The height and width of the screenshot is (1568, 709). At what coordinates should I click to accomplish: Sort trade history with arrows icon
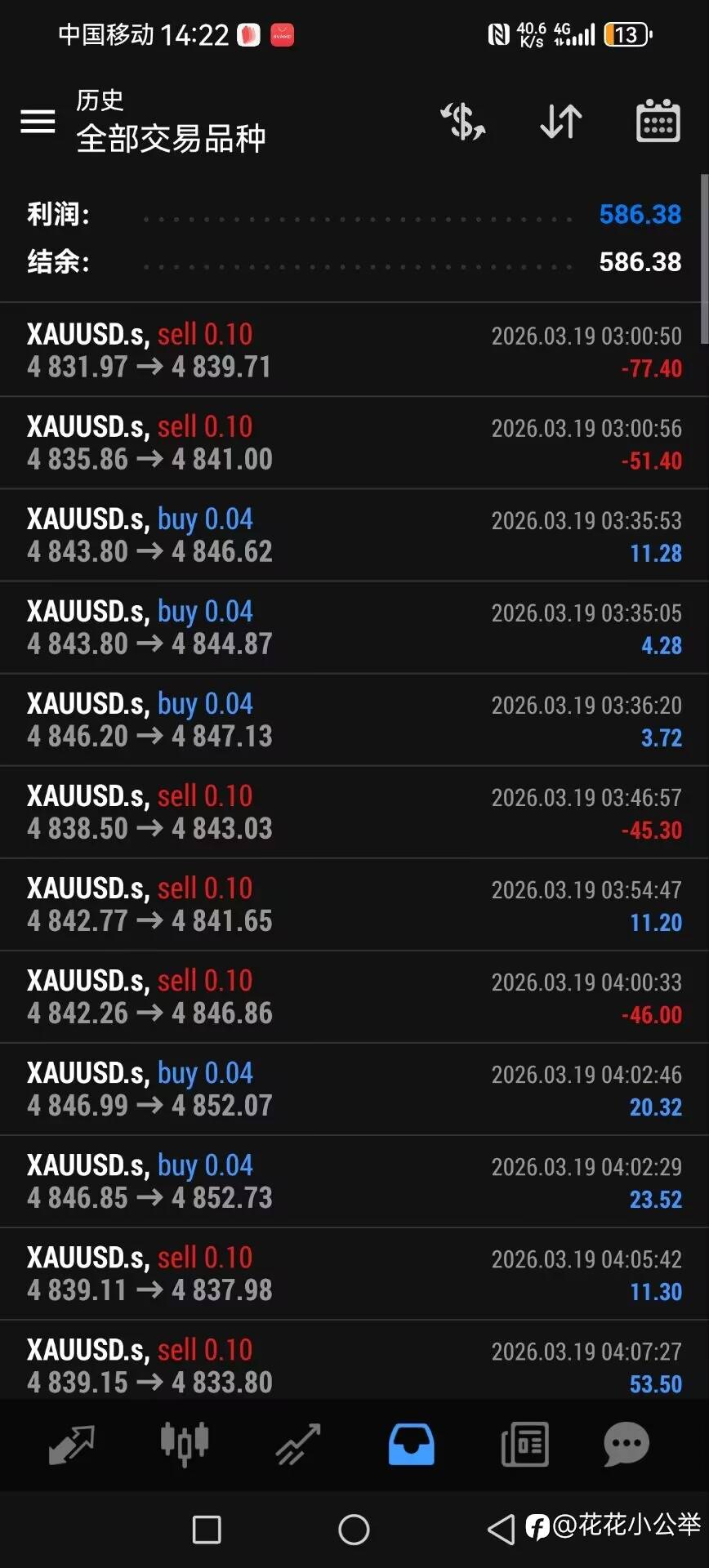(560, 121)
